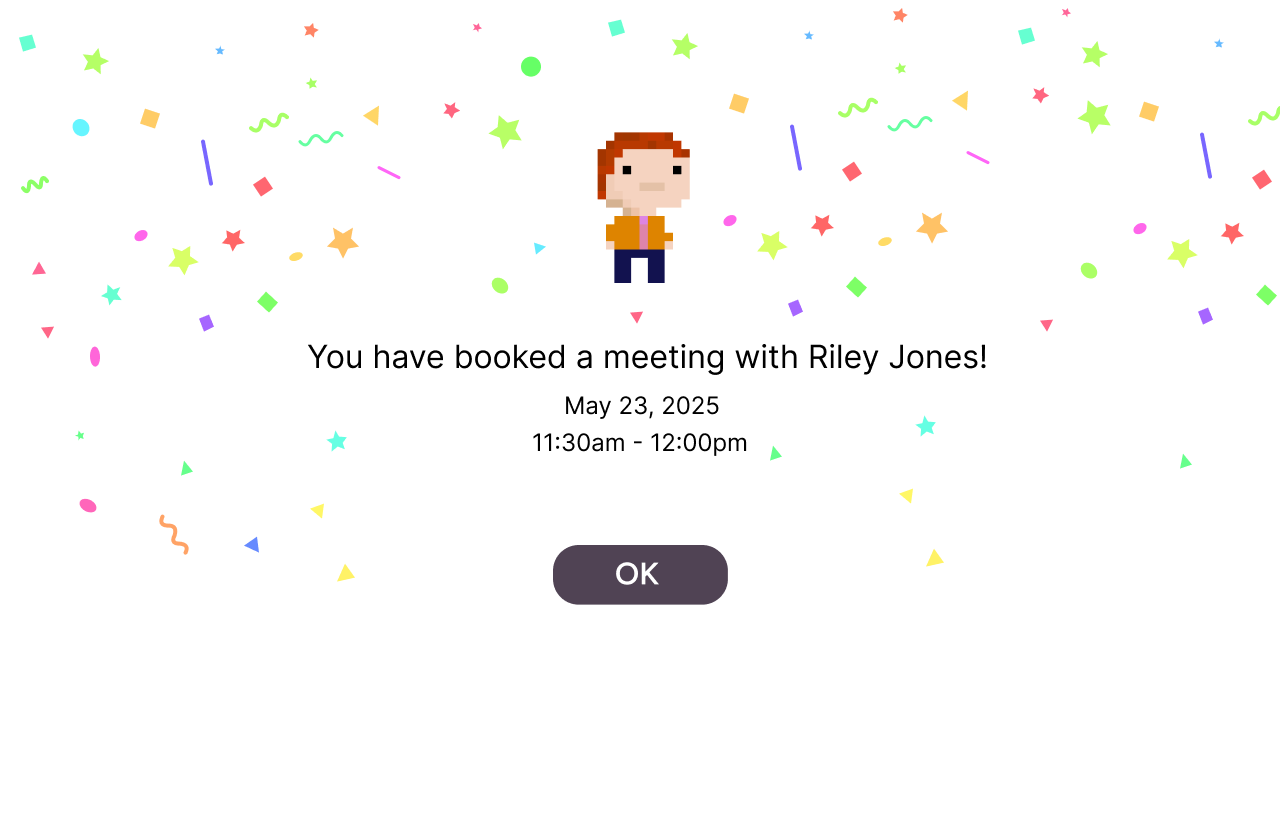This screenshot has height=832, width=1280.
Task: Tap OK to dismiss the booking confirmation
Action: click(640, 575)
